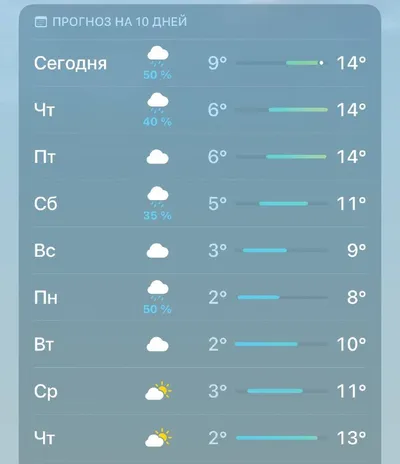View details for the Пн row
This screenshot has width=400, height=464.
(200, 297)
